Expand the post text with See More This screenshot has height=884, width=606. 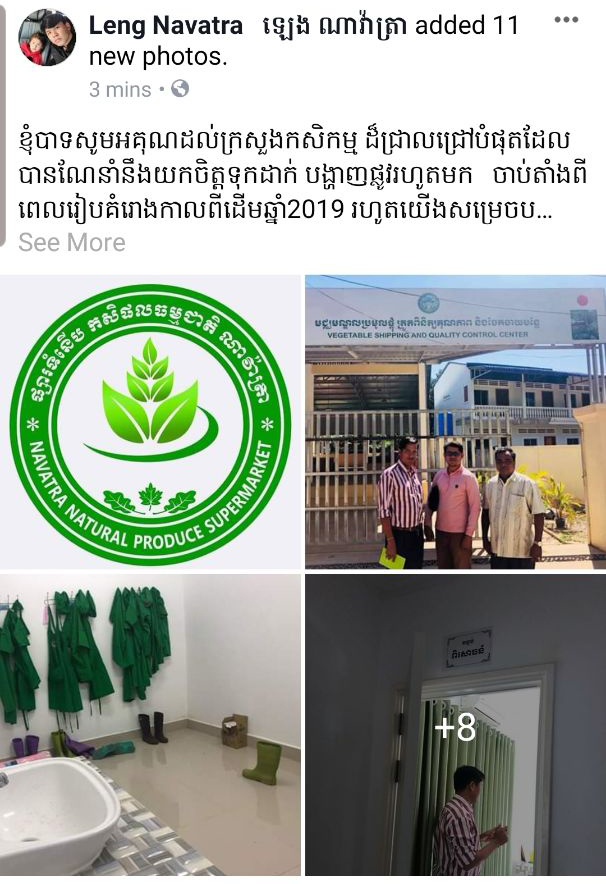click(72, 242)
